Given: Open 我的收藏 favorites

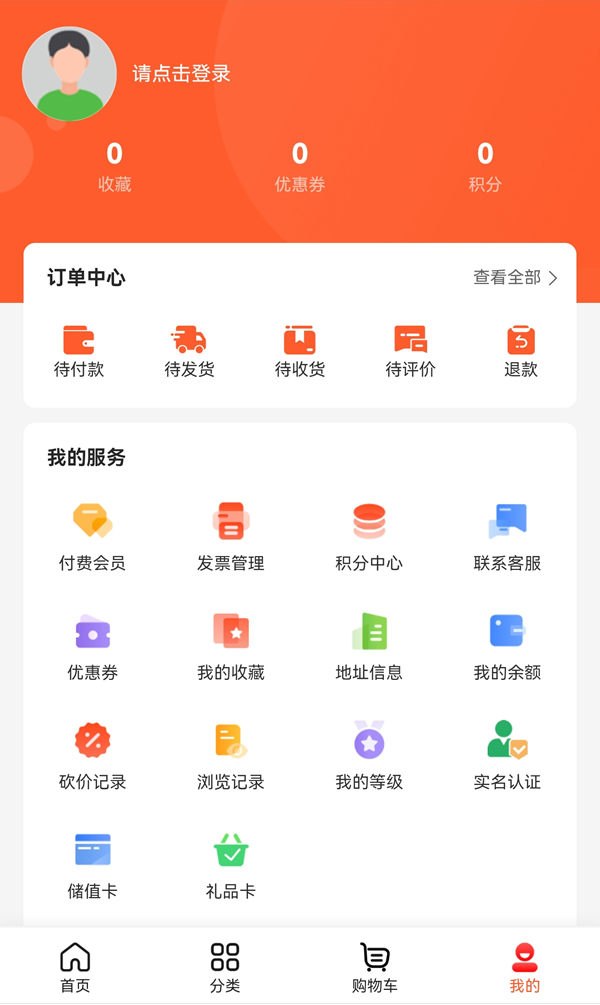Looking at the screenshot, I should pos(231,645).
